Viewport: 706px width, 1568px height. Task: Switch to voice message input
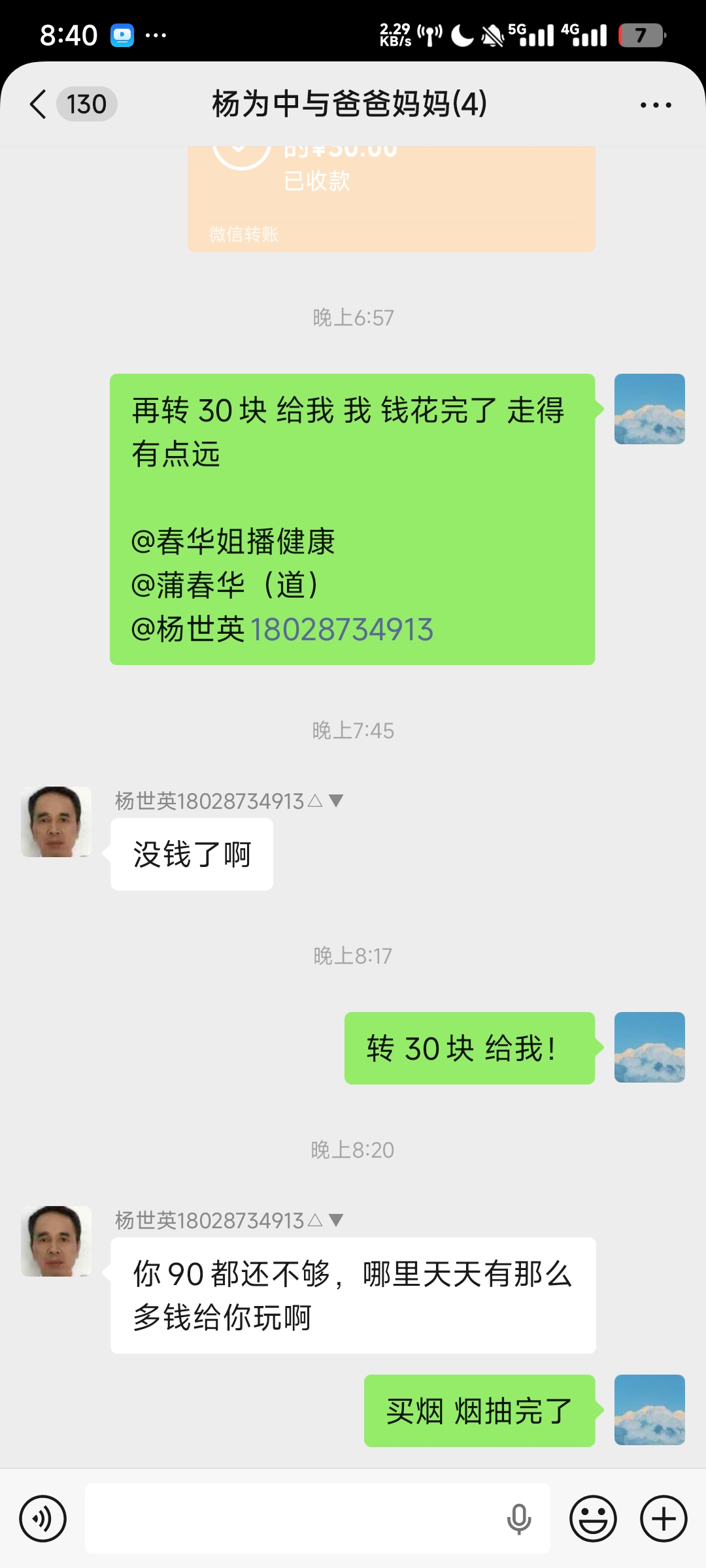[43, 1518]
